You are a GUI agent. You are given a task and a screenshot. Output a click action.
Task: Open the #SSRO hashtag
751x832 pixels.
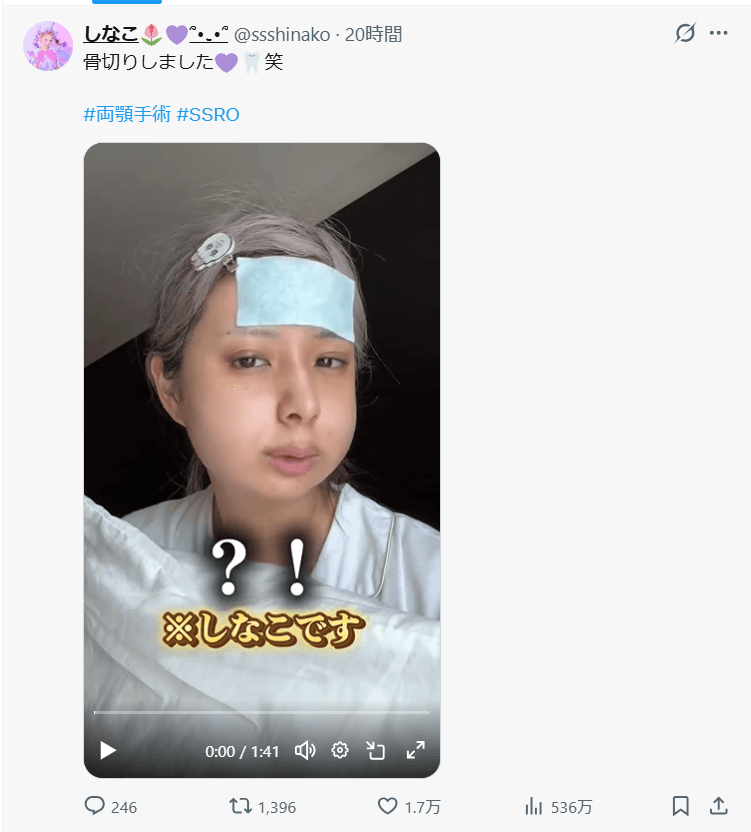[208, 115]
